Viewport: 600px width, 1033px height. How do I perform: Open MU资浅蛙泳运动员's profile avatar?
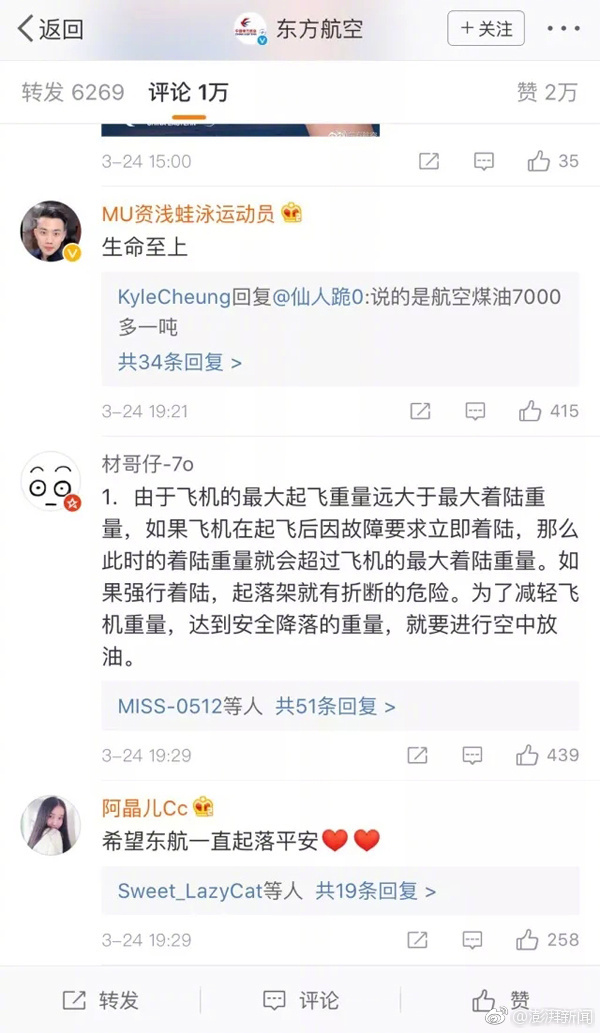(x=51, y=231)
